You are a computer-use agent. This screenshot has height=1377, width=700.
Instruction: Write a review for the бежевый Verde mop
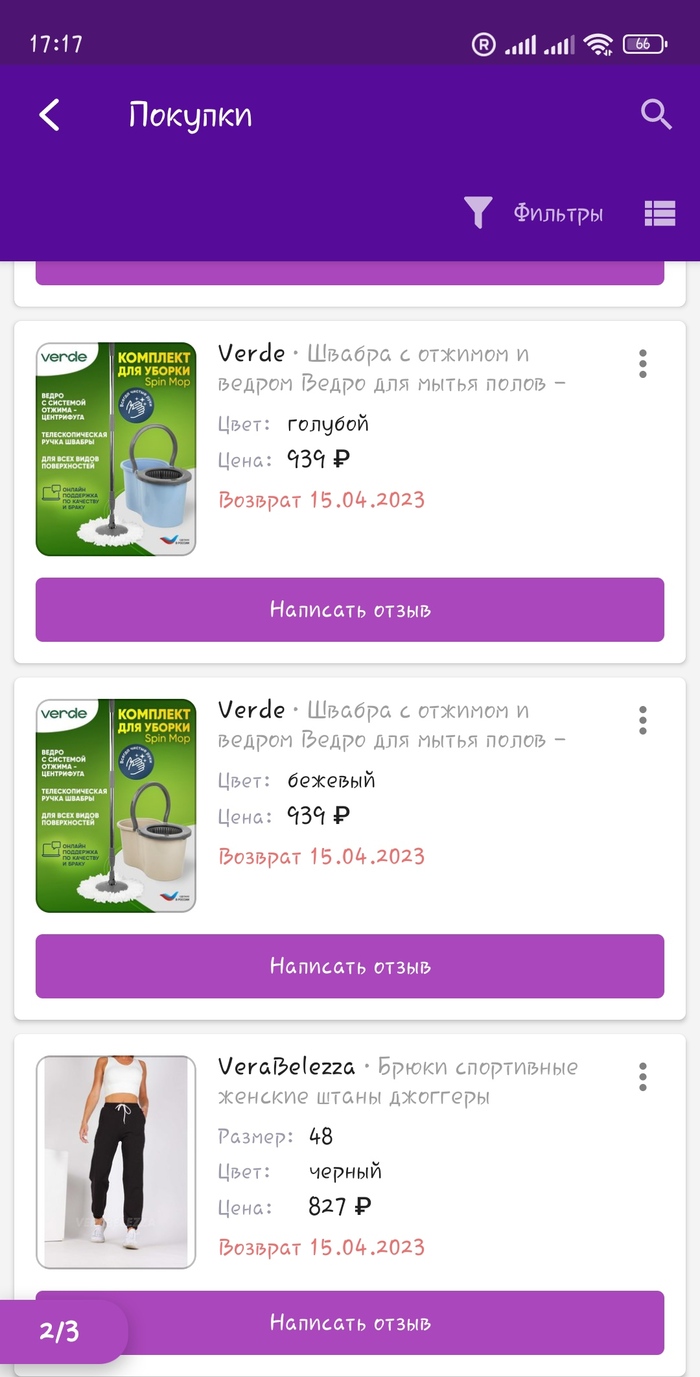click(350, 966)
